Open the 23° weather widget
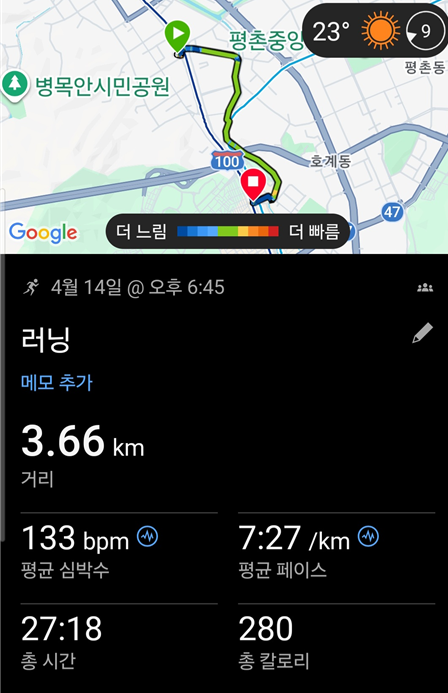 (375, 30)
